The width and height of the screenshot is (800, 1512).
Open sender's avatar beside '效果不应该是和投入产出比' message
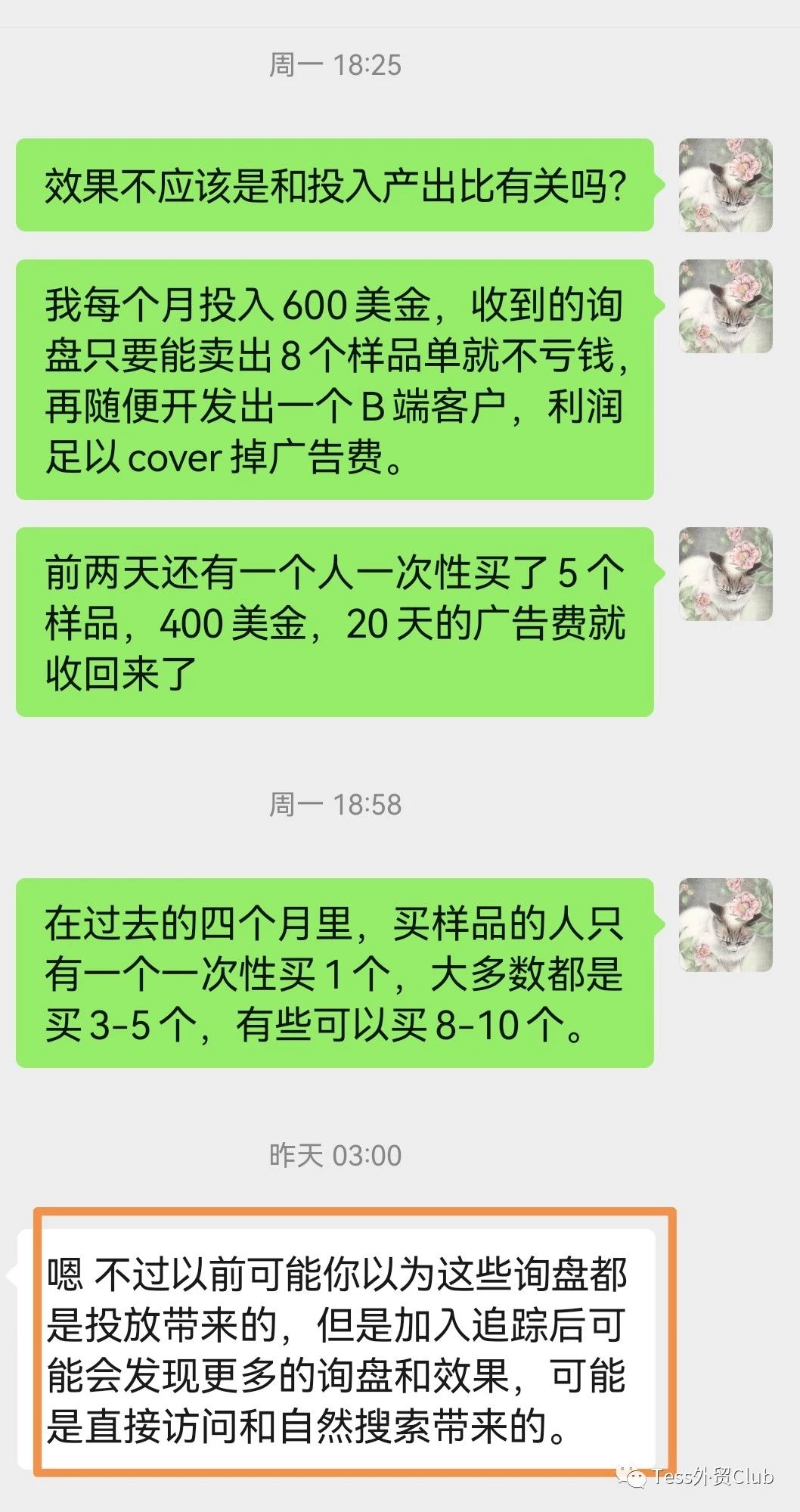(x=725, y=185)
